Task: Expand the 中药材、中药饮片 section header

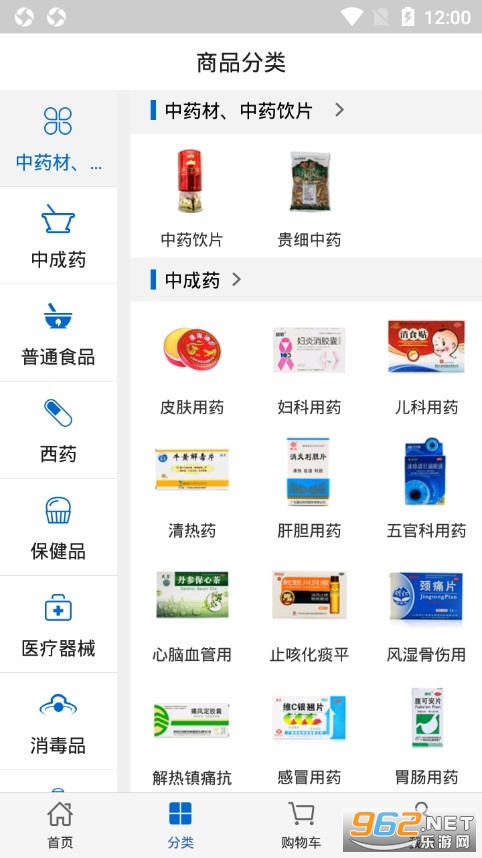Action: coord(306,111)
